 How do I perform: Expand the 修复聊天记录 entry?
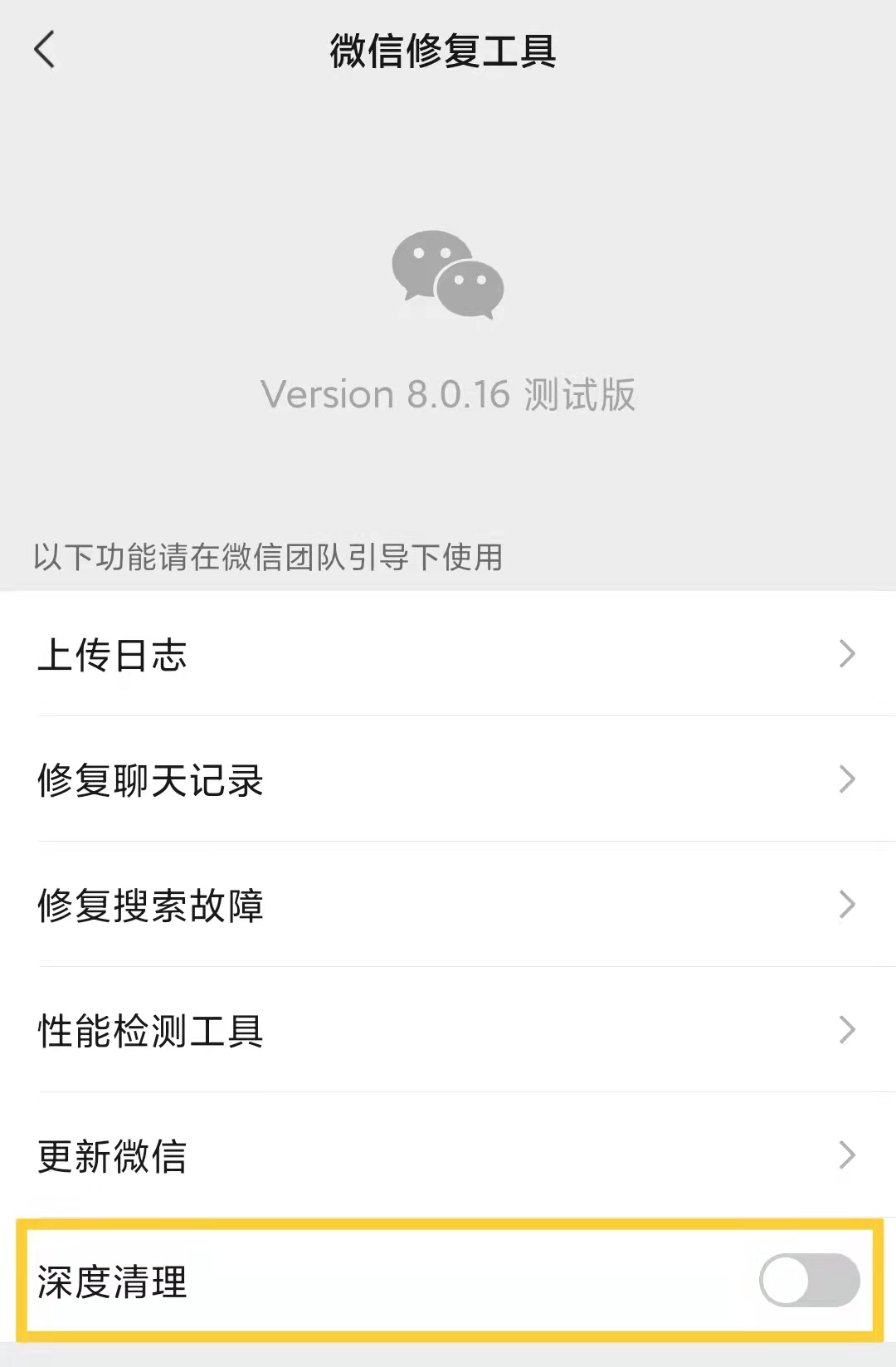click(x=448, y=780)
